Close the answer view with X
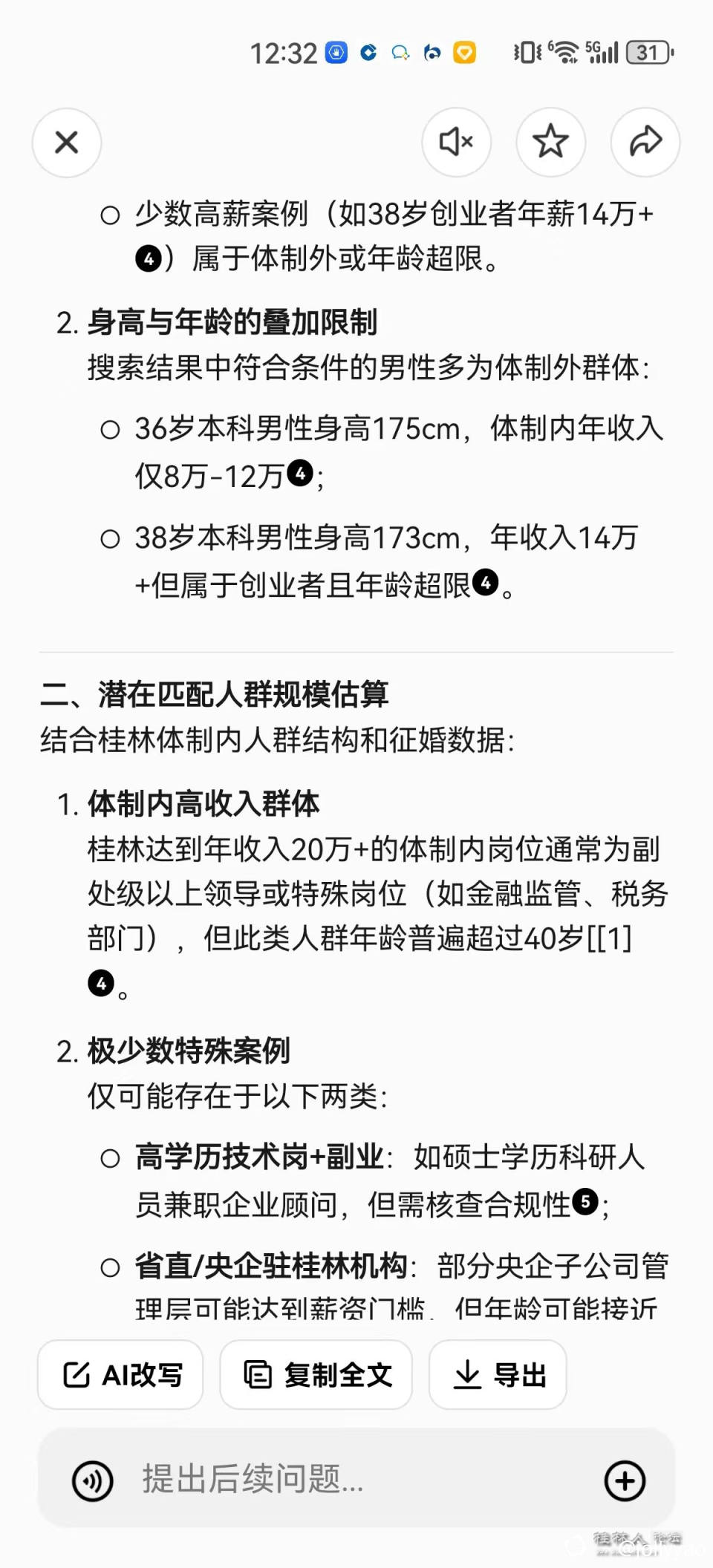 coord(67,142)
